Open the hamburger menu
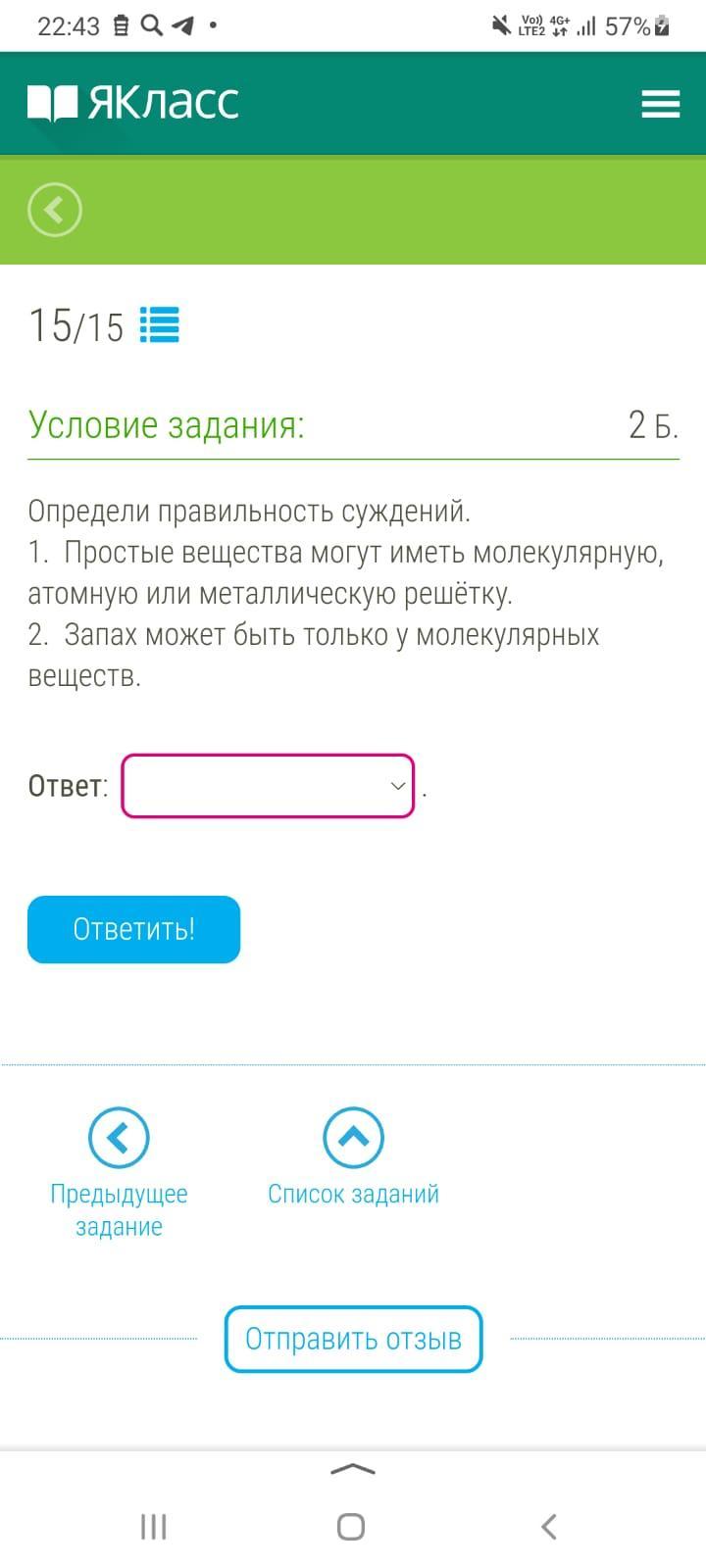706x1568 pixels. [660, 104]
